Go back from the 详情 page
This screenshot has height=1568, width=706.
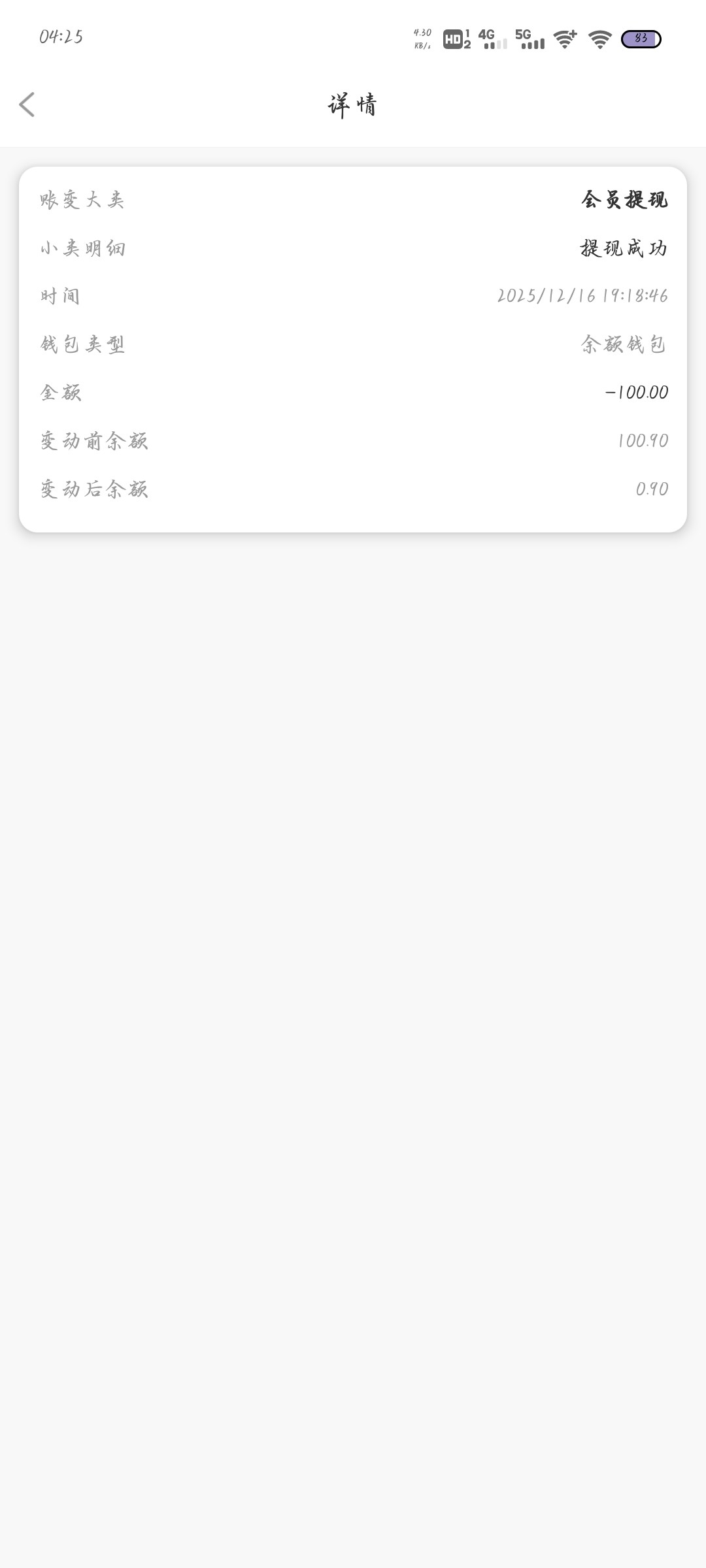click(27, 105)
